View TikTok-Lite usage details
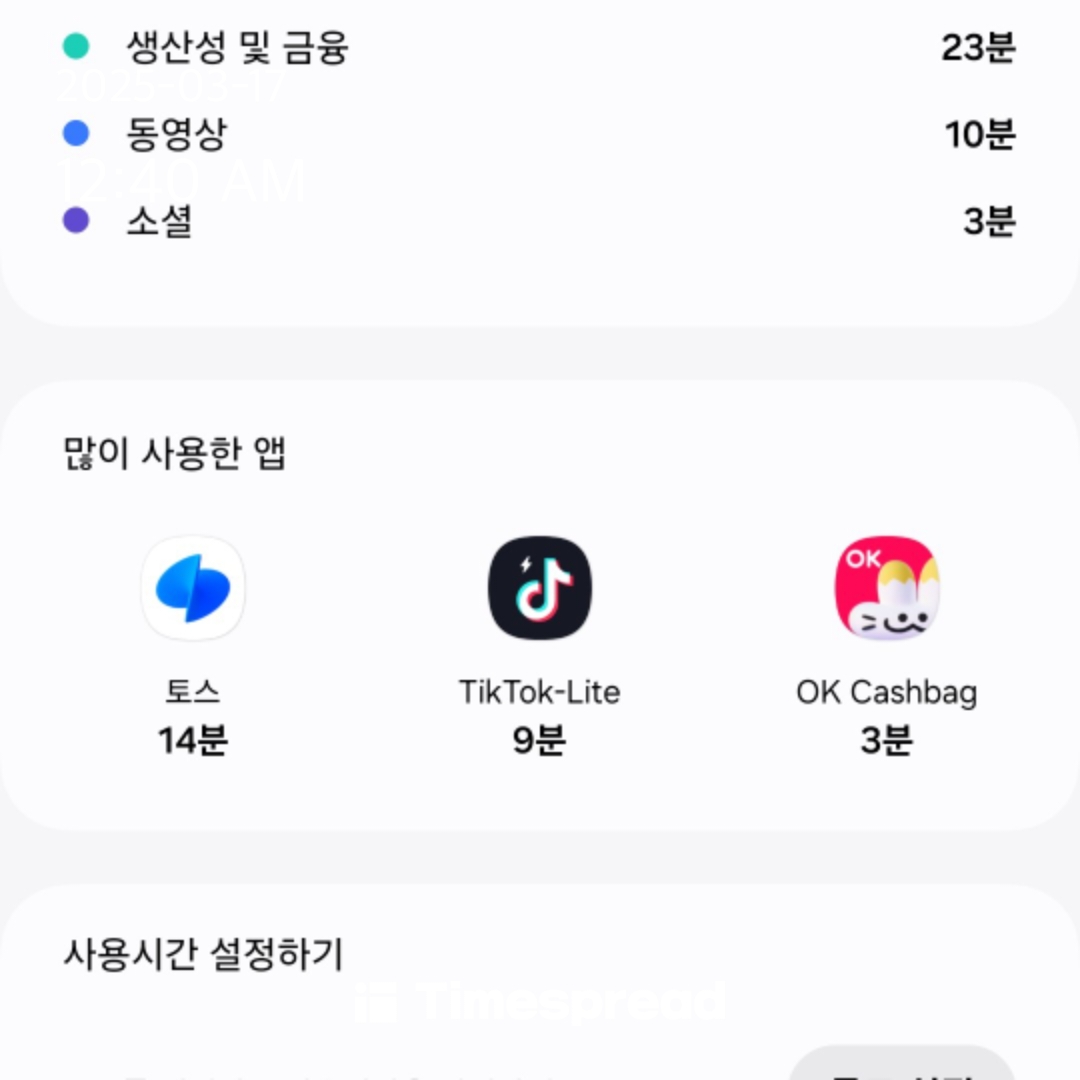 [539, 647]
